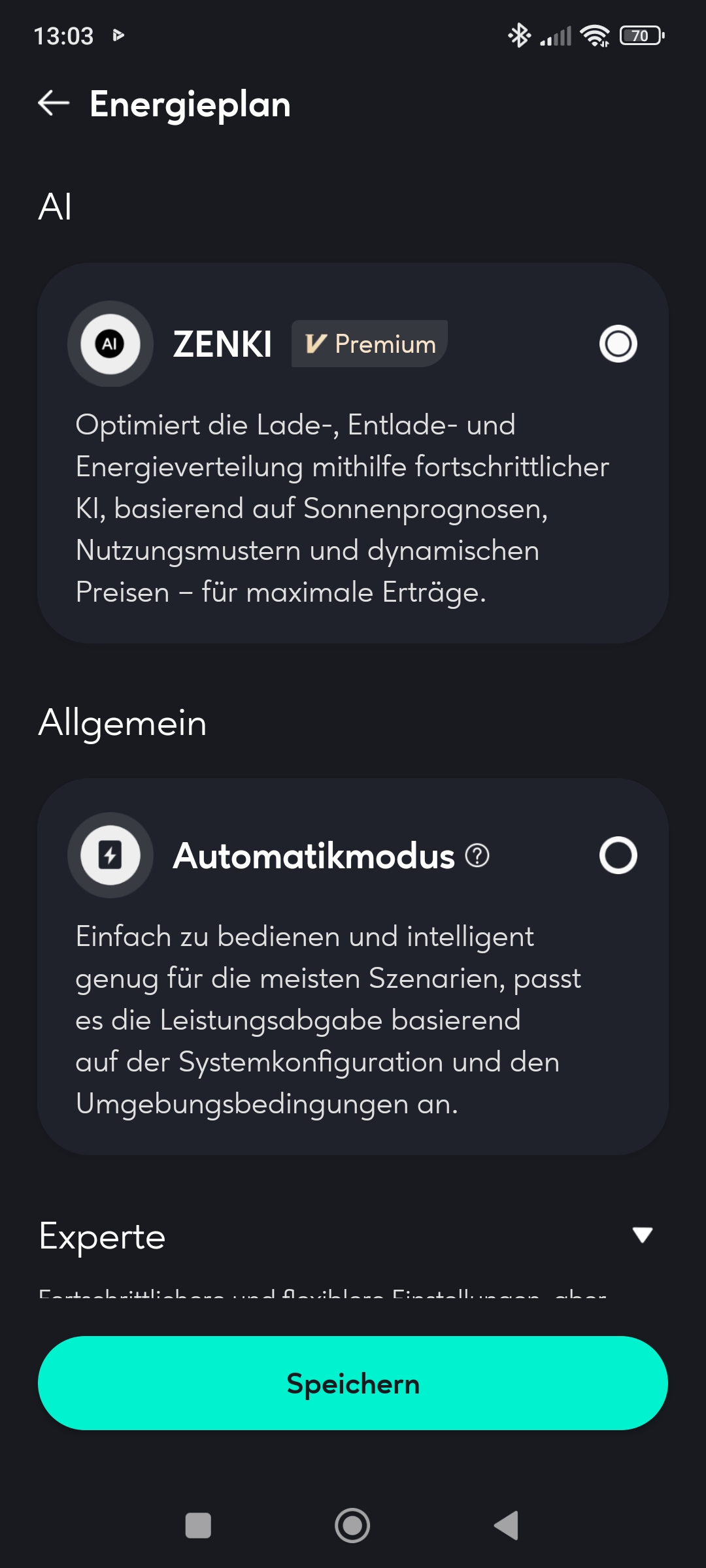
Task: Open the Premium badge next to ZENKI
Action: (369, 344)
